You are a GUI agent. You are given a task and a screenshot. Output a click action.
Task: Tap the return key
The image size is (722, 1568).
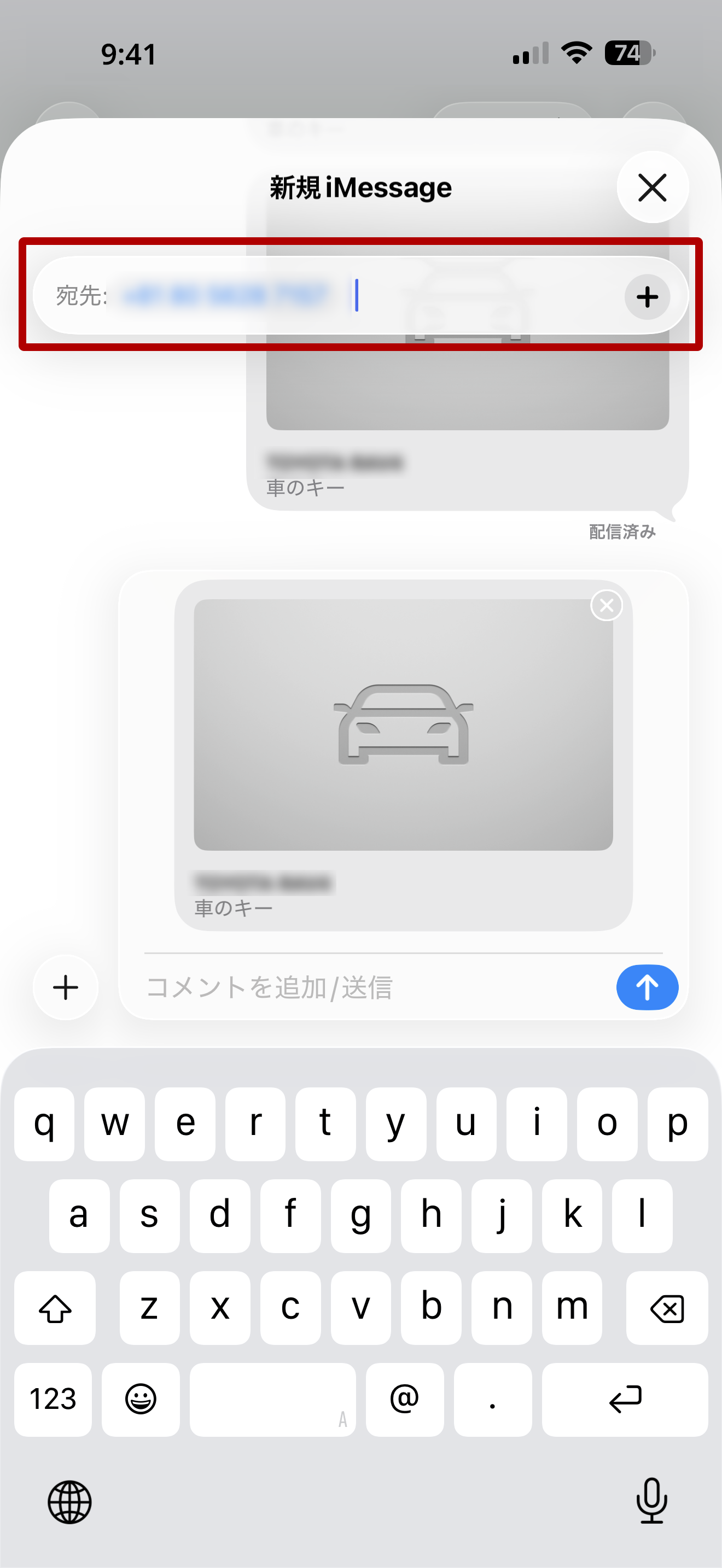[625, 1399]
